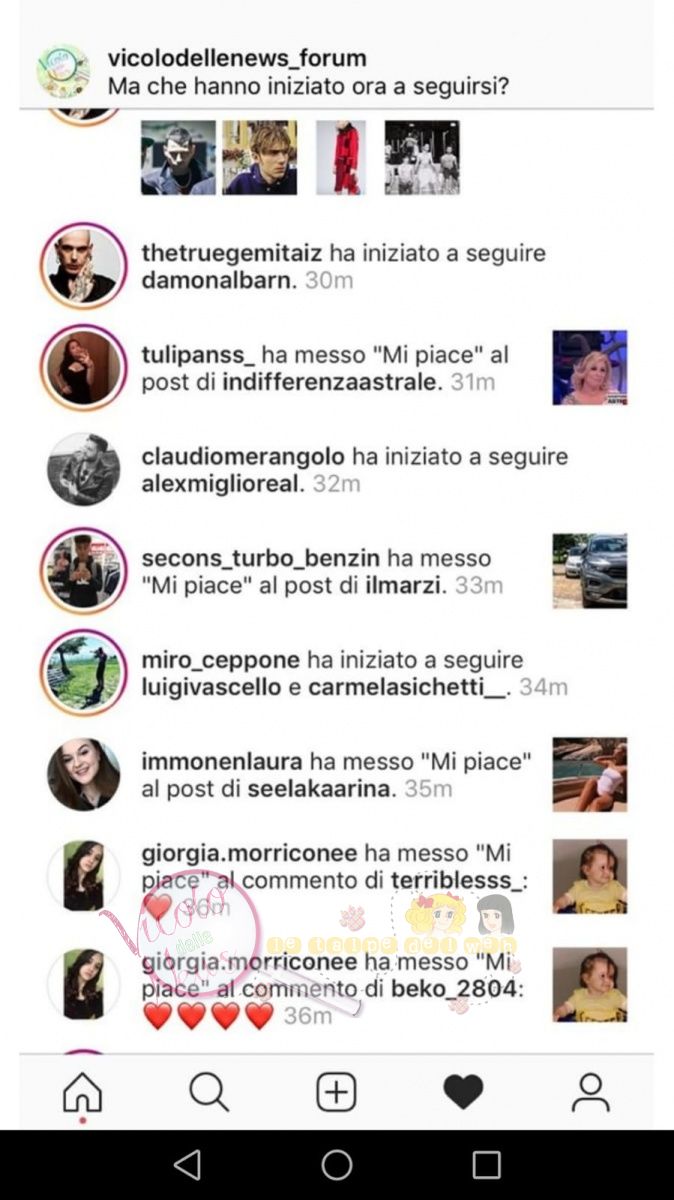This screenshot has height=1200, width=674.
Task: Go back using the Android back button
Action: [187, 1165]
